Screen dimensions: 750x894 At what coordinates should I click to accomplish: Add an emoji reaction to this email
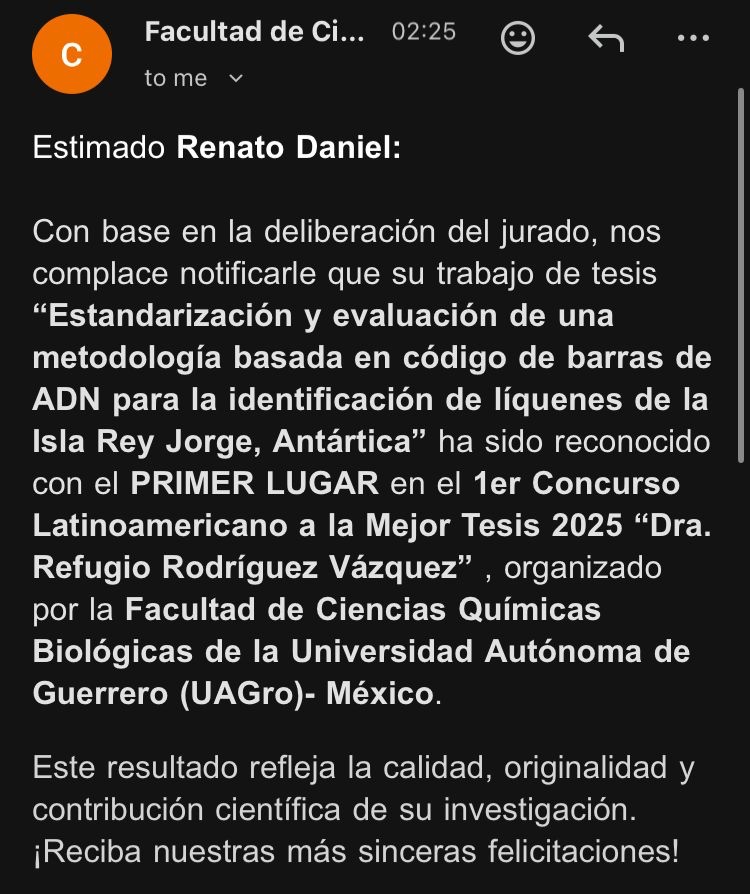click(x=517, y=38)
